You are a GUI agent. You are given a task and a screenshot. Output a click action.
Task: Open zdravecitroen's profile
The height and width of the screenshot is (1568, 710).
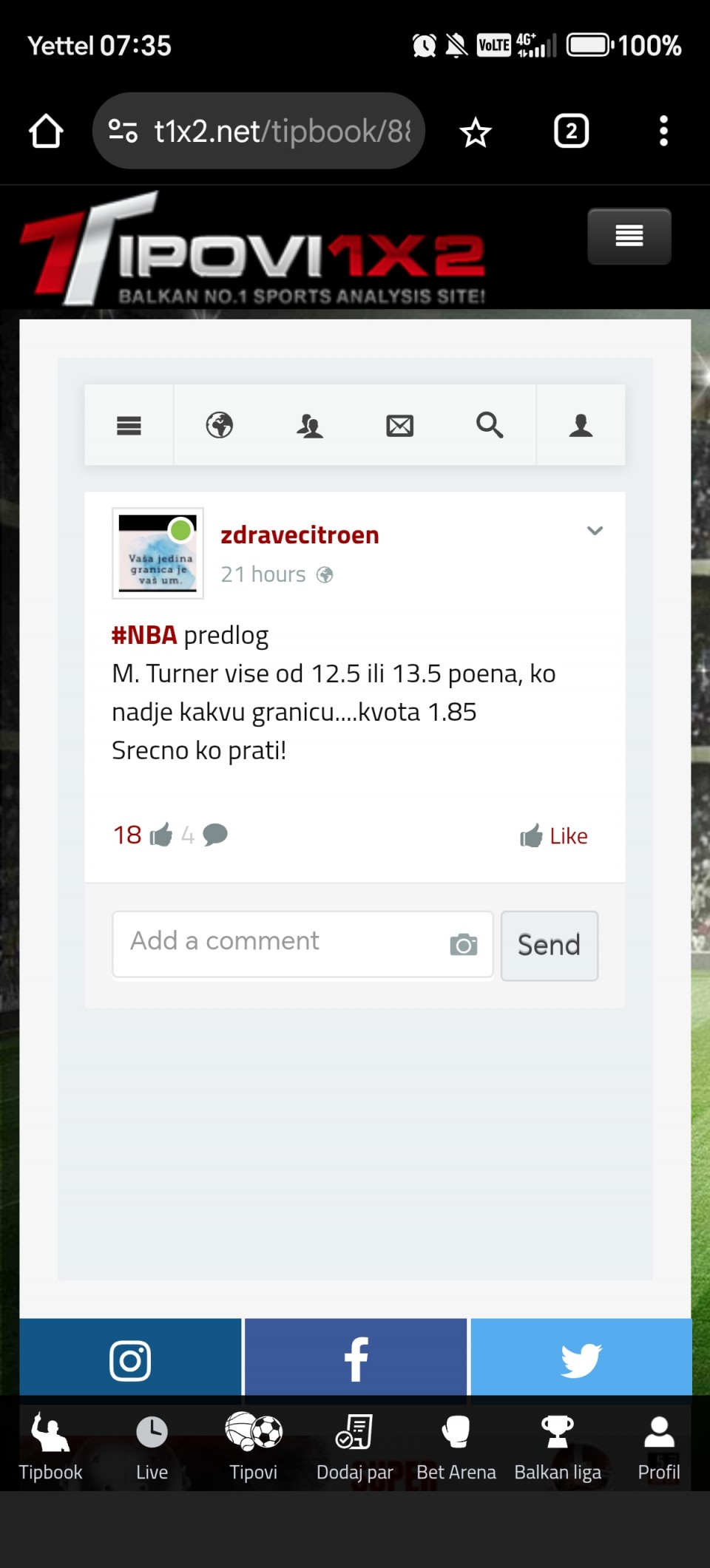click(x=300, y=534)
